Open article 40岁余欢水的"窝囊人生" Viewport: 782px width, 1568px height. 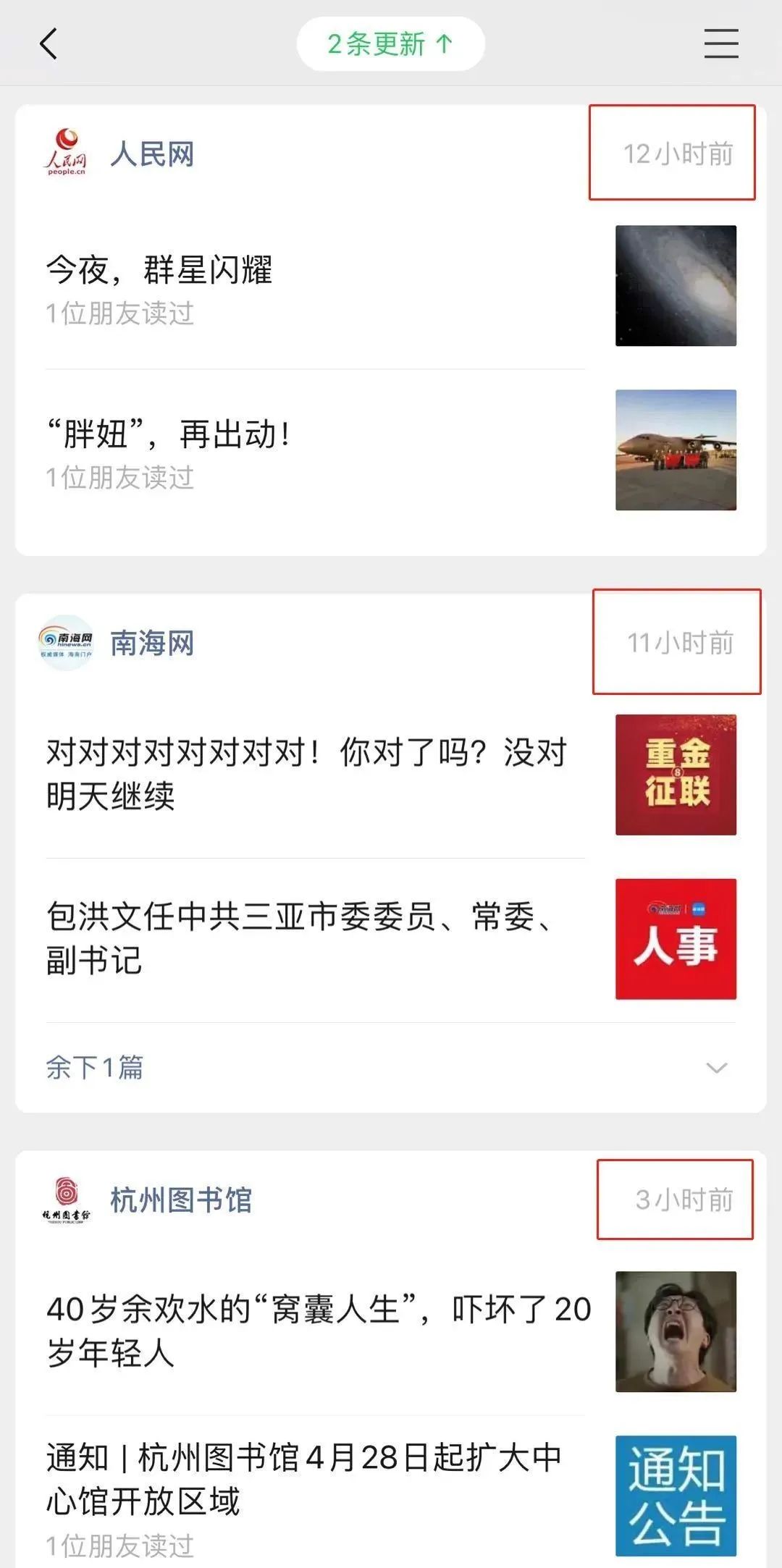[x=391, y=1331]
